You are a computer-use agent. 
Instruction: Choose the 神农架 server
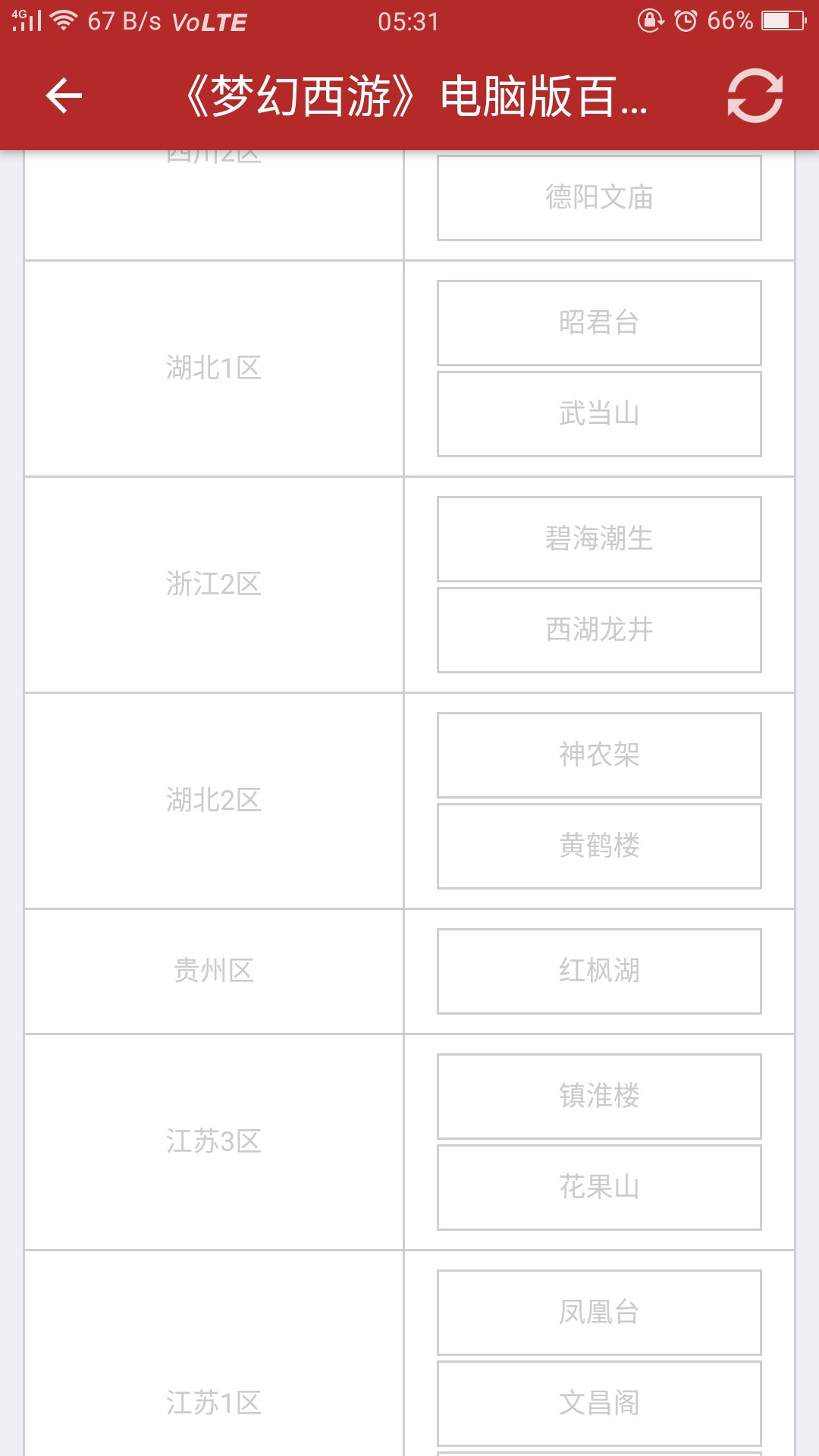pyautogui.click(x=599, y=755)
